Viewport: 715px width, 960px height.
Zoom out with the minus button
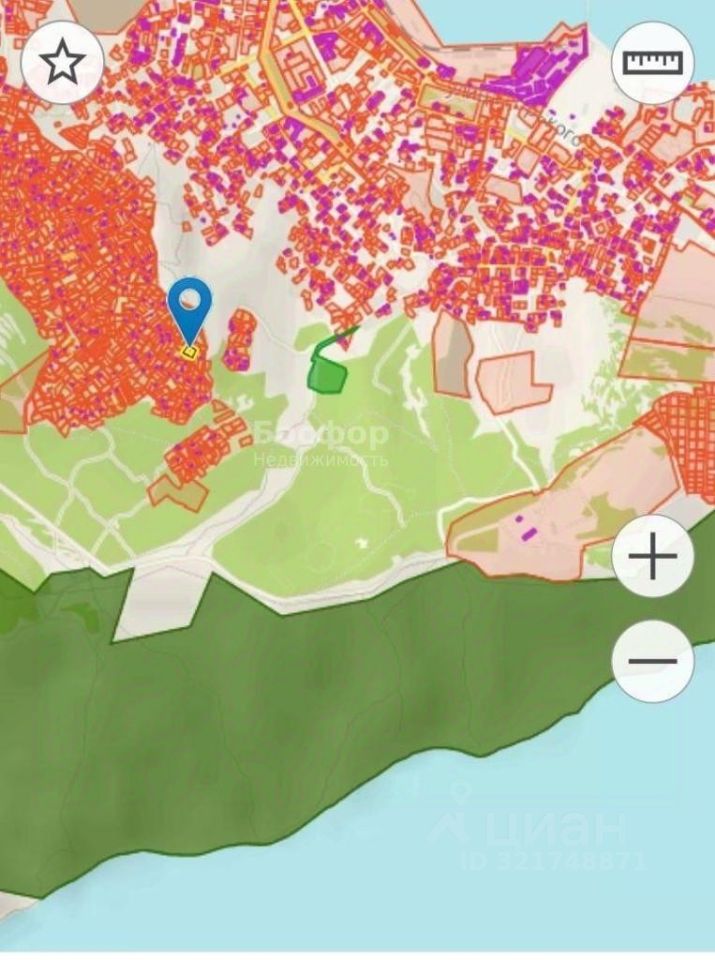652,661
